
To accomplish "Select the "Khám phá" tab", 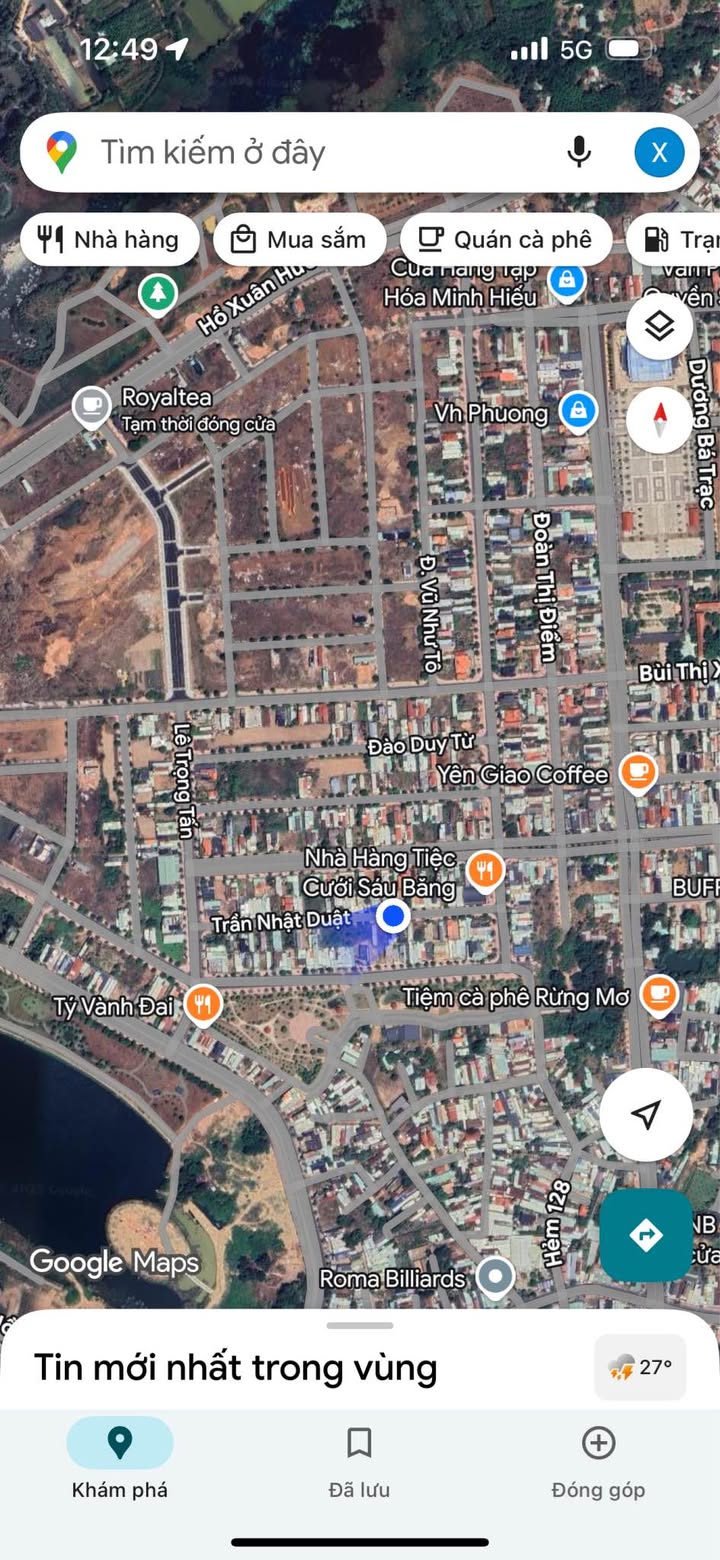I will coord(119,1461).
